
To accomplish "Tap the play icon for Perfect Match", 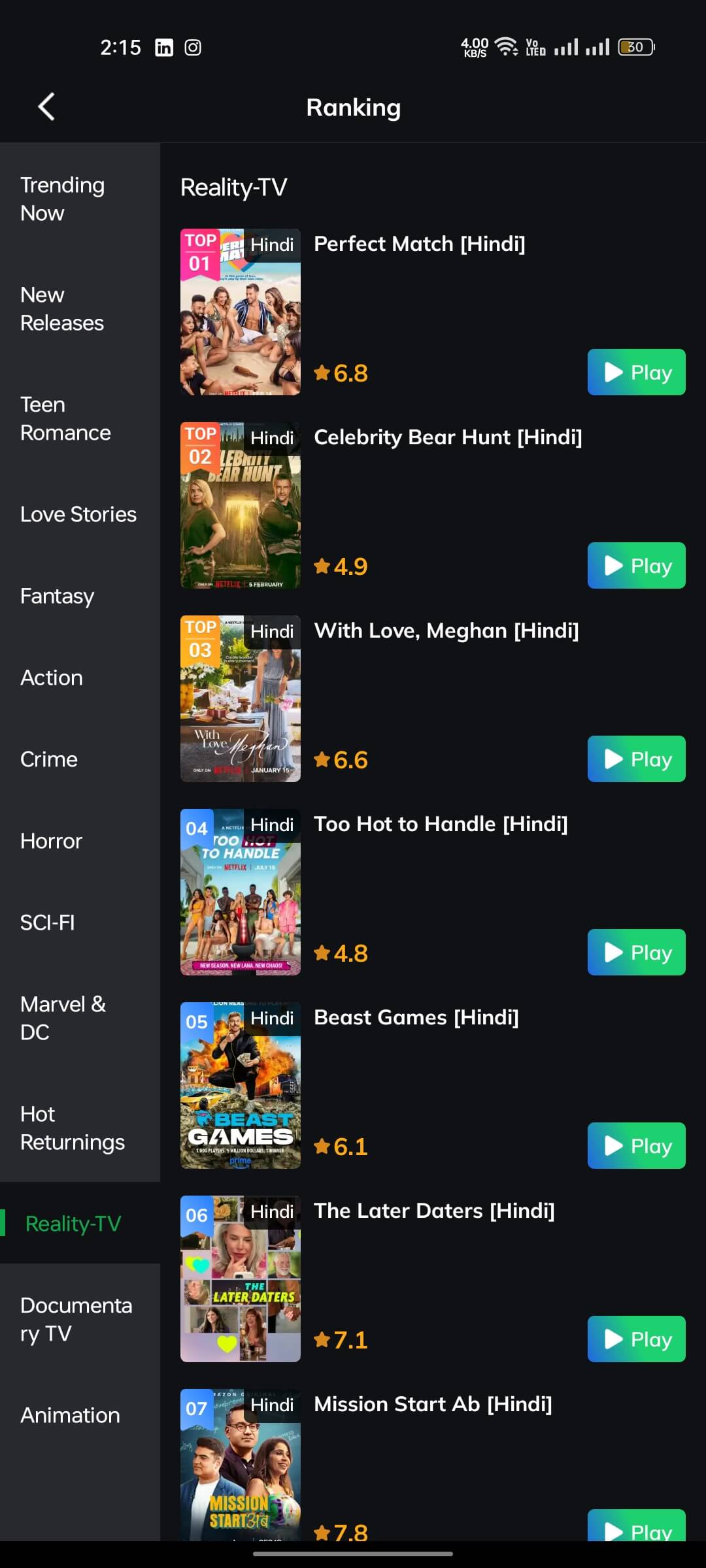I will (x=613, y=372).
